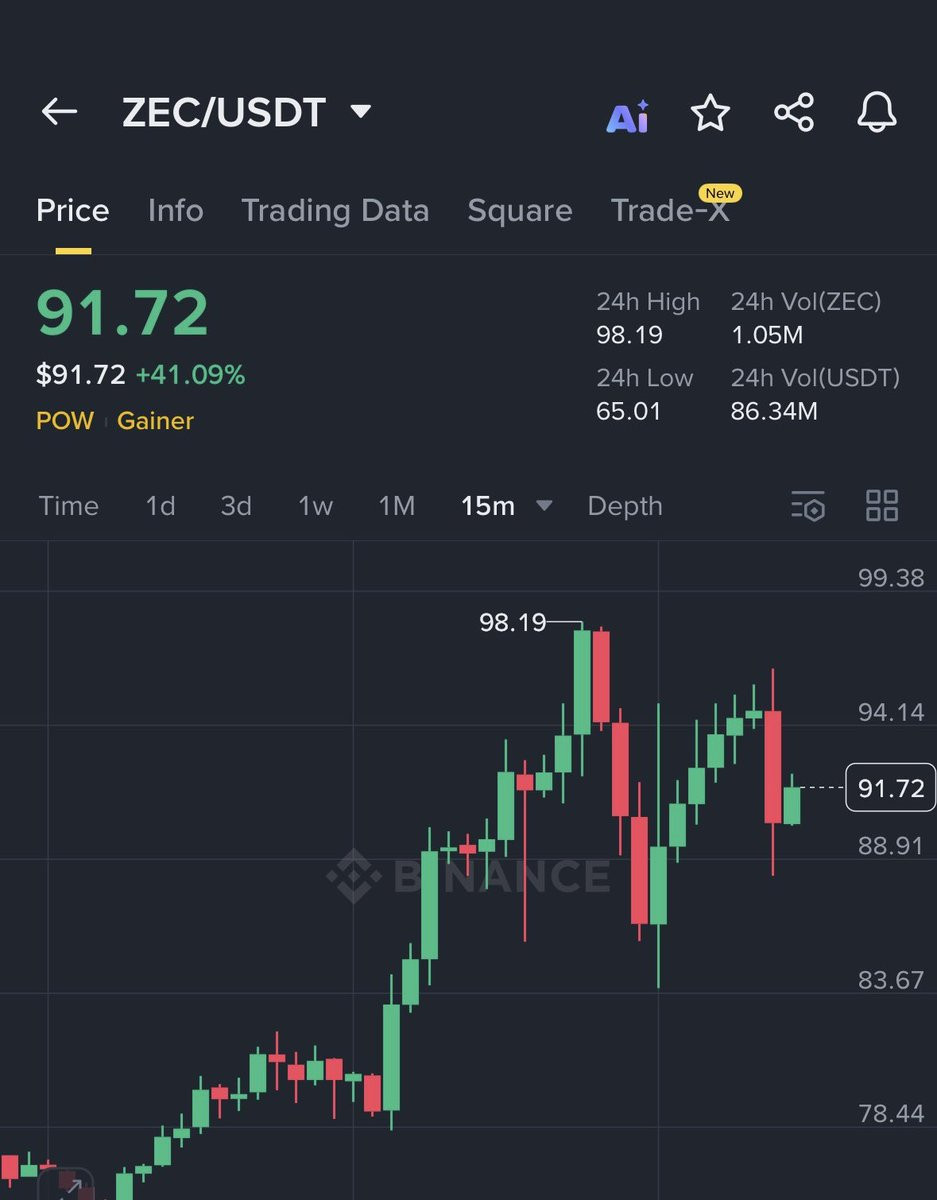Switch to the Depth chart
The width and height of the screenshot is (937, 1200).
point(625,506)
